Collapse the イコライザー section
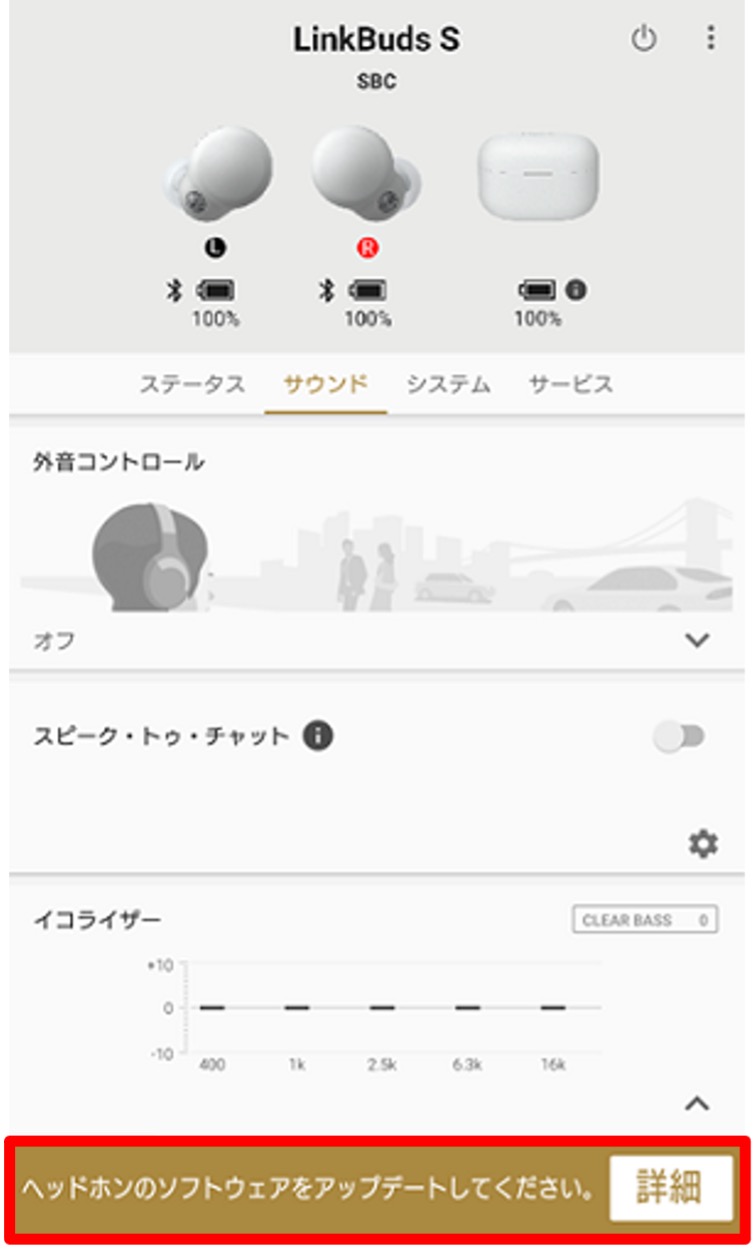Viewport: 756px width, 1251px height. click(x=697, y=1103)
